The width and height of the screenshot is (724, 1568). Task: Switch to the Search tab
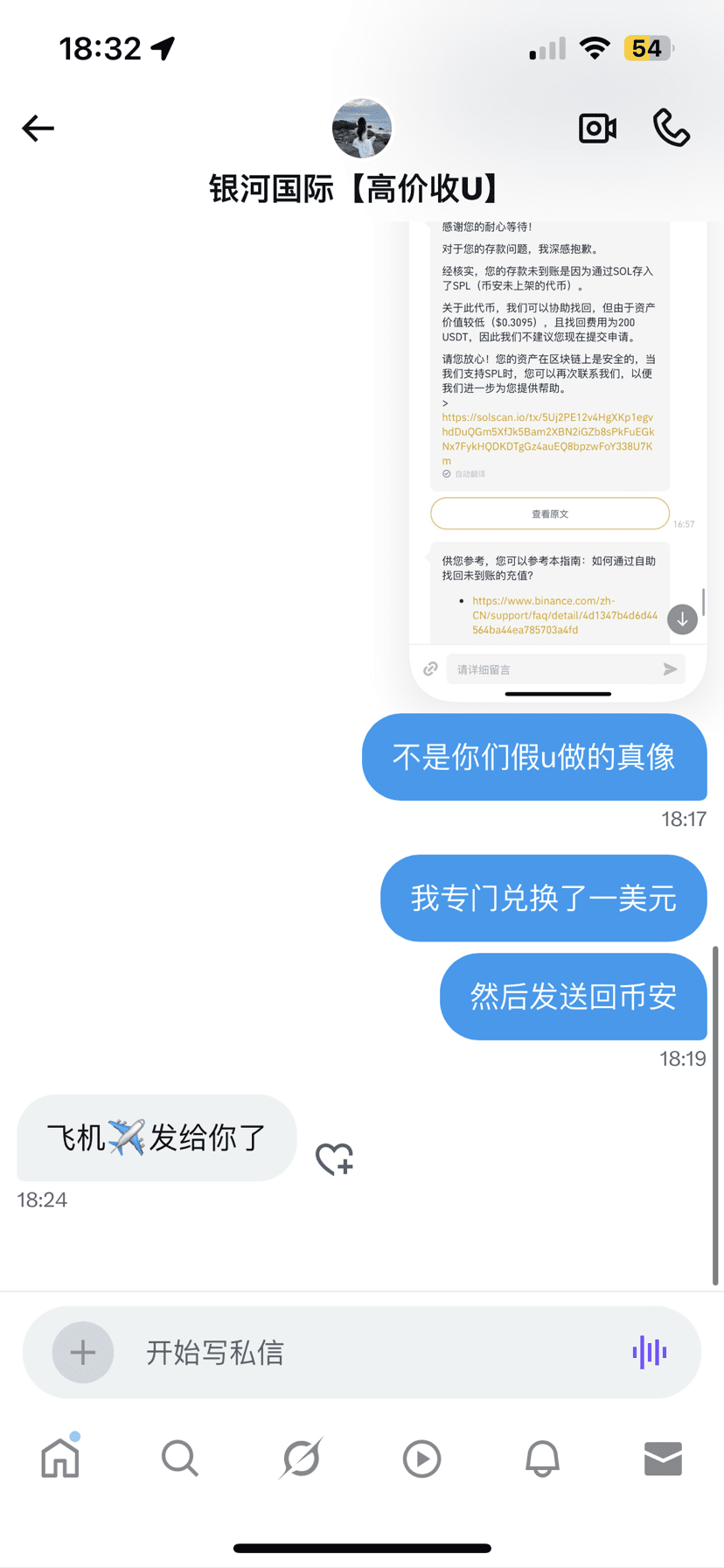point(180,1459)
